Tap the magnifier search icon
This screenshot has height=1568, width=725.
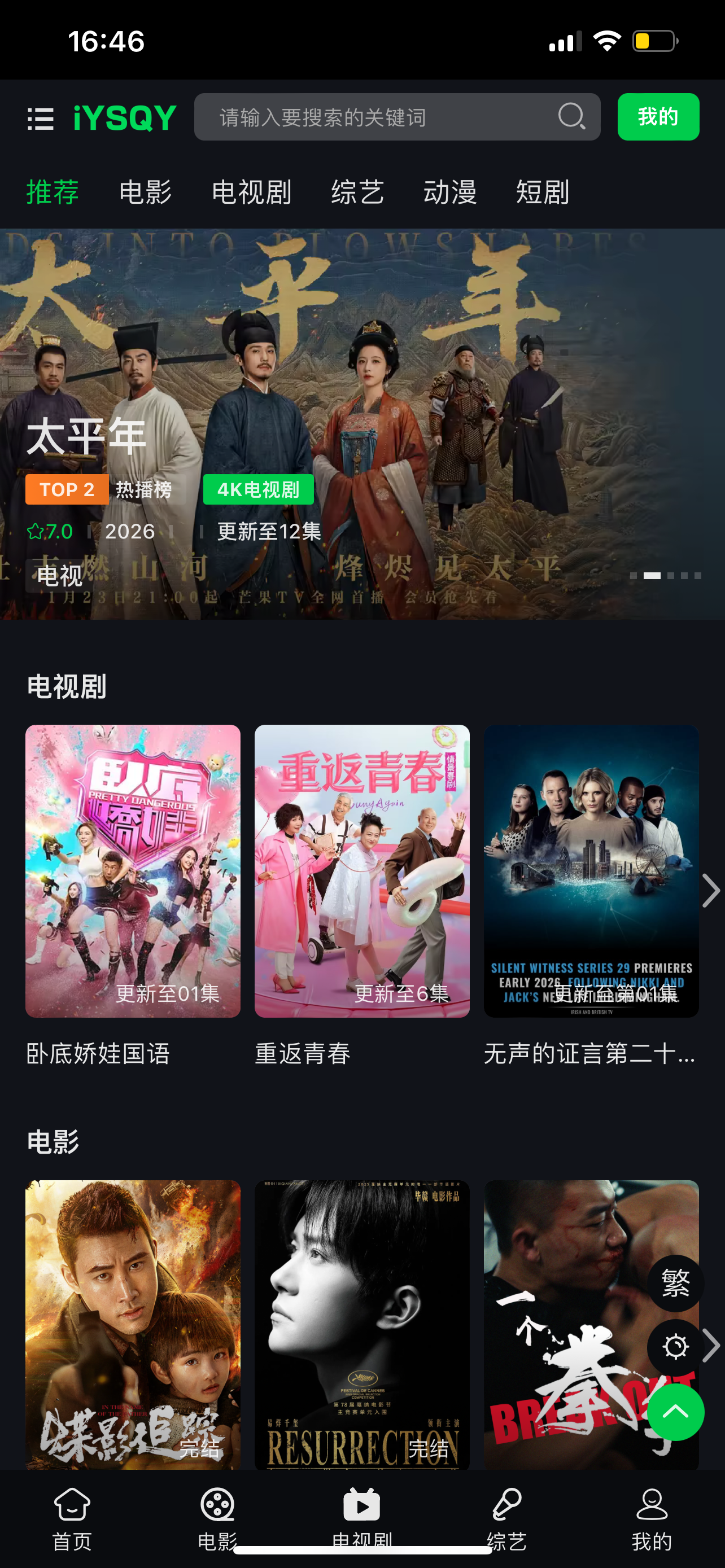571,116
